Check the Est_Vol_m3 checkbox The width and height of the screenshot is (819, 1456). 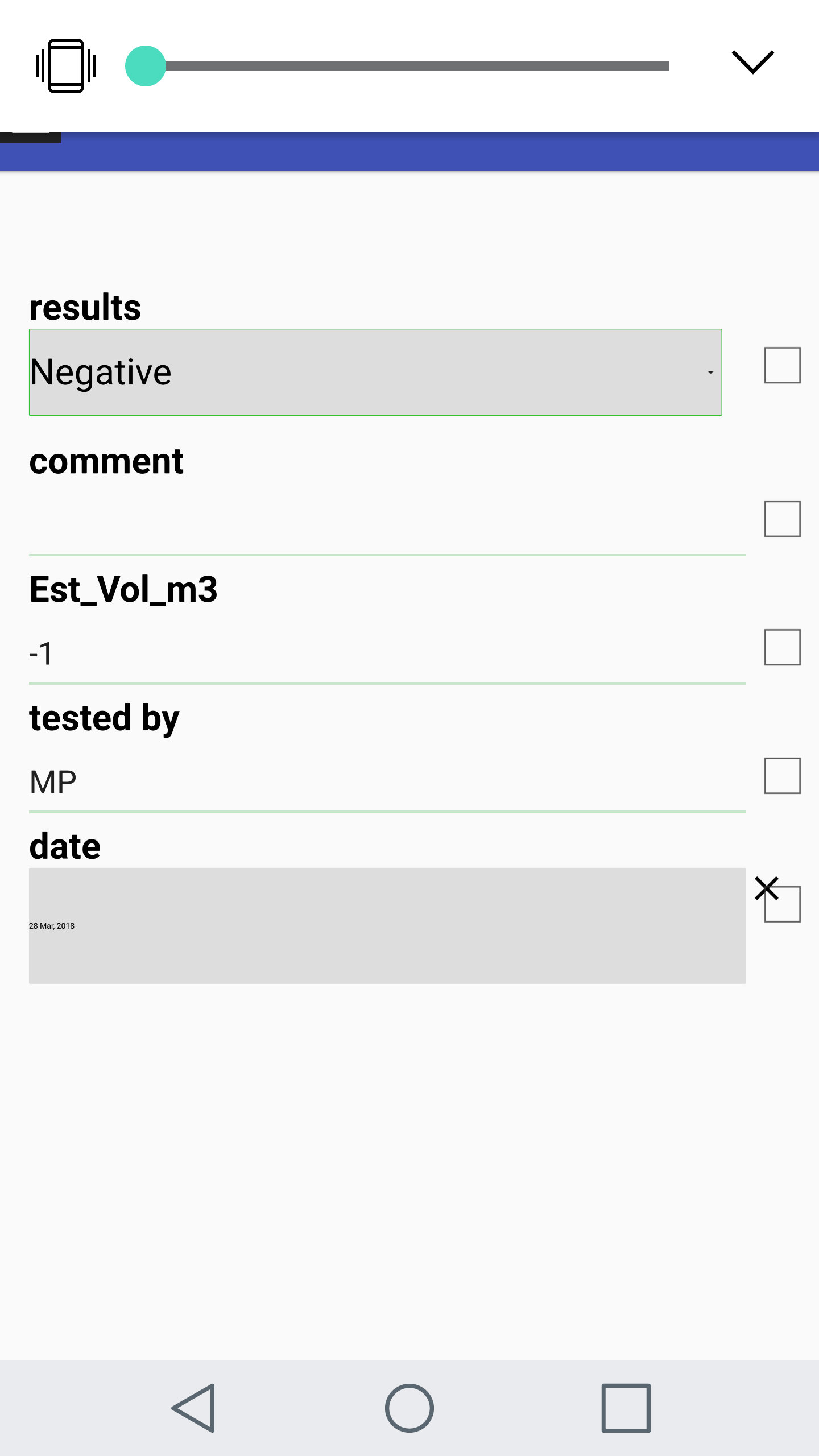click(x=782, y=647)
